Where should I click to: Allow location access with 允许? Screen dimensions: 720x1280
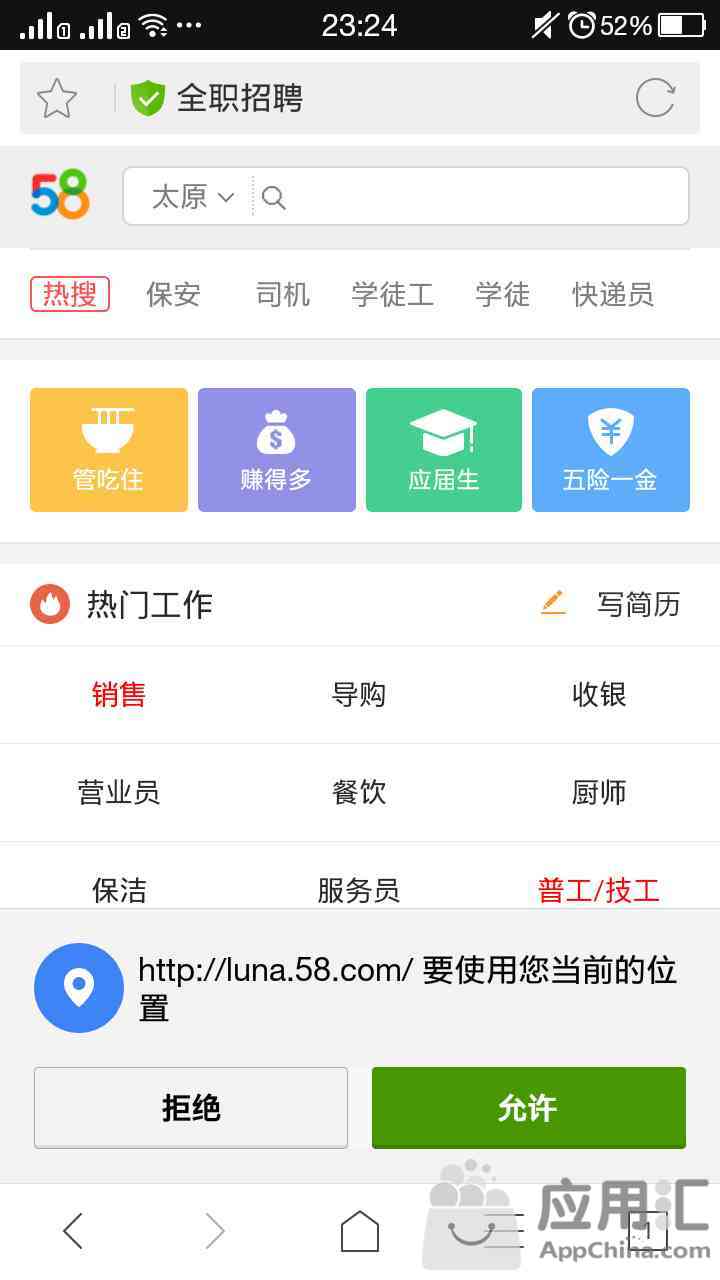tap(529, 1107)
